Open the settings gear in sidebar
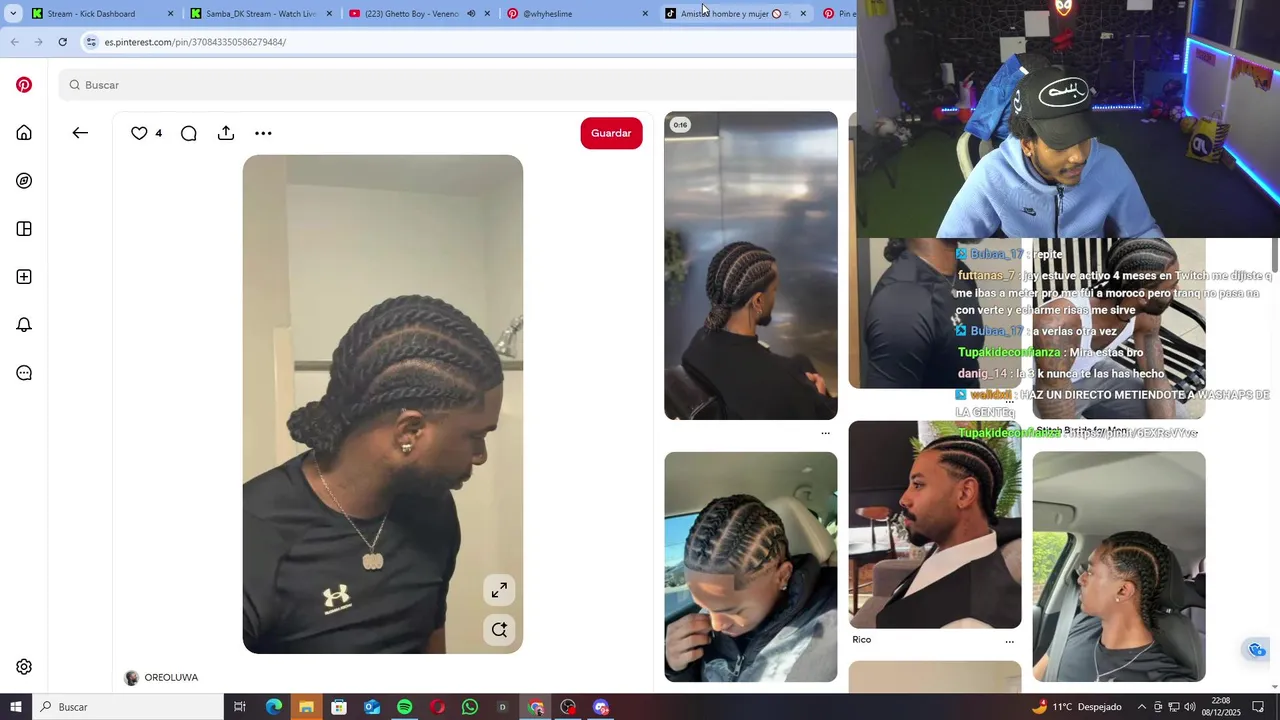Viewport: 1280px width, 720px height. (x=24, y=667)
